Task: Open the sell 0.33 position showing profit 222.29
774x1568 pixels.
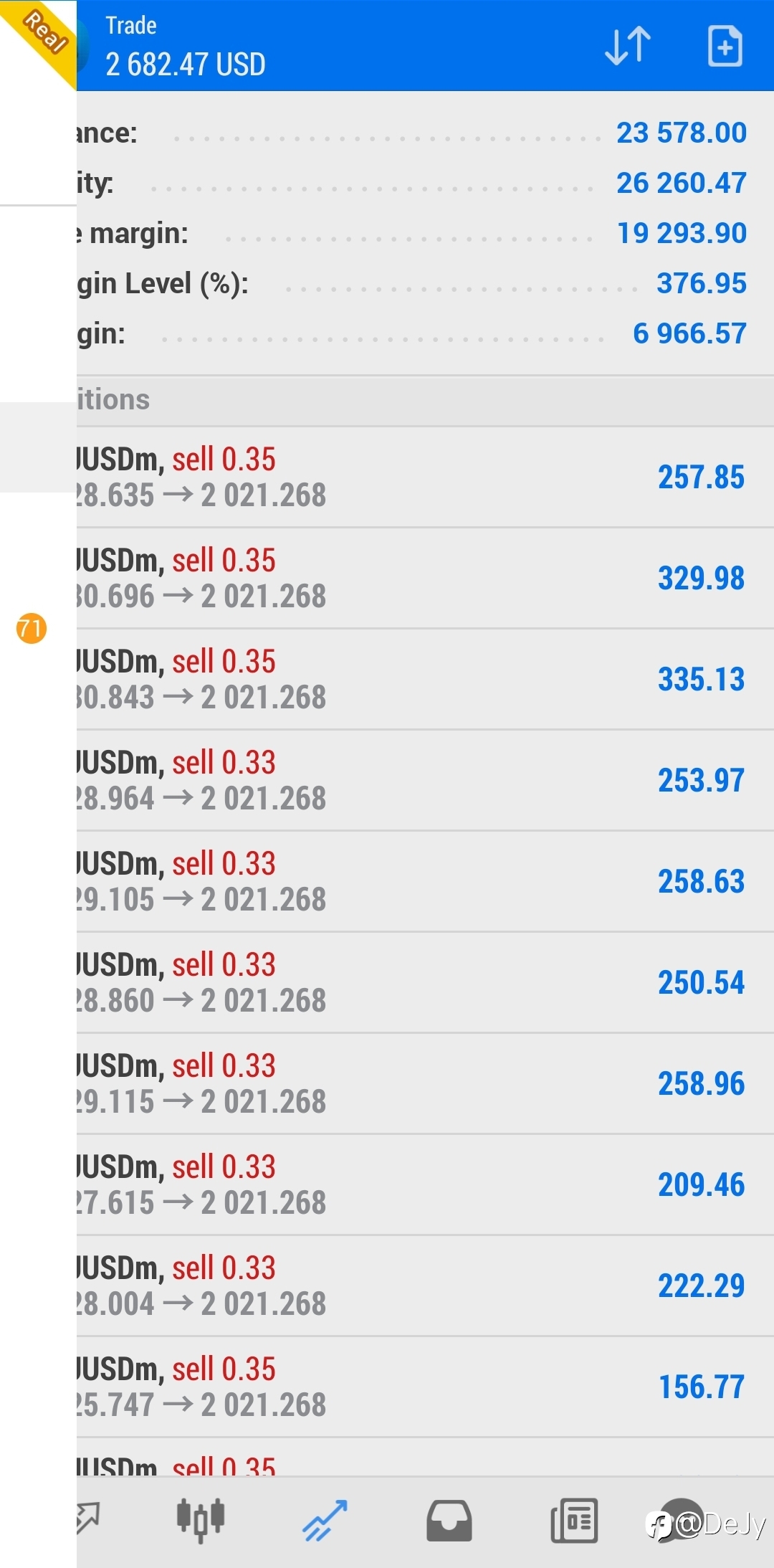Action: tap(425, 1286)
